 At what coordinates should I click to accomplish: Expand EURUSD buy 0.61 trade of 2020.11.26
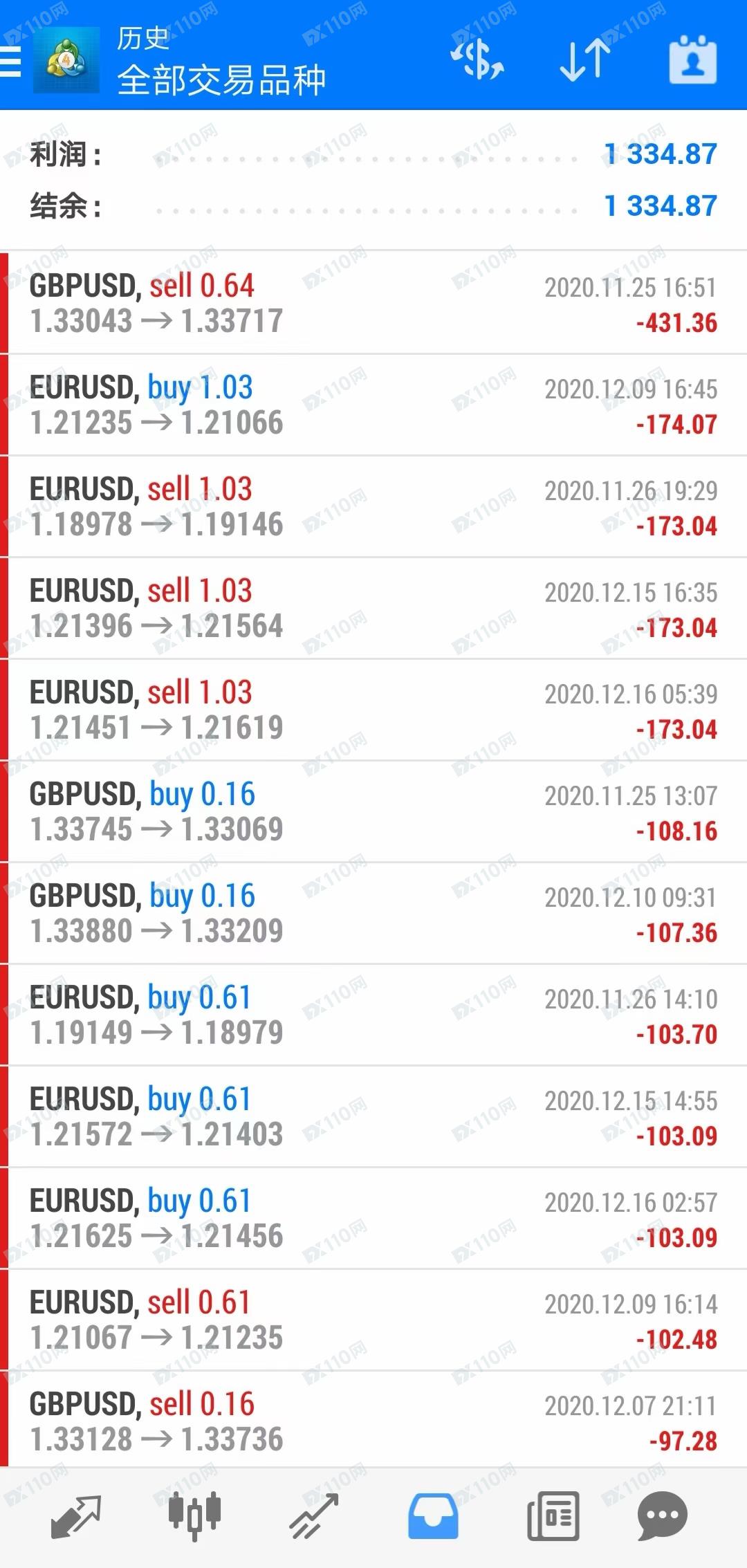pos(373,1015)
